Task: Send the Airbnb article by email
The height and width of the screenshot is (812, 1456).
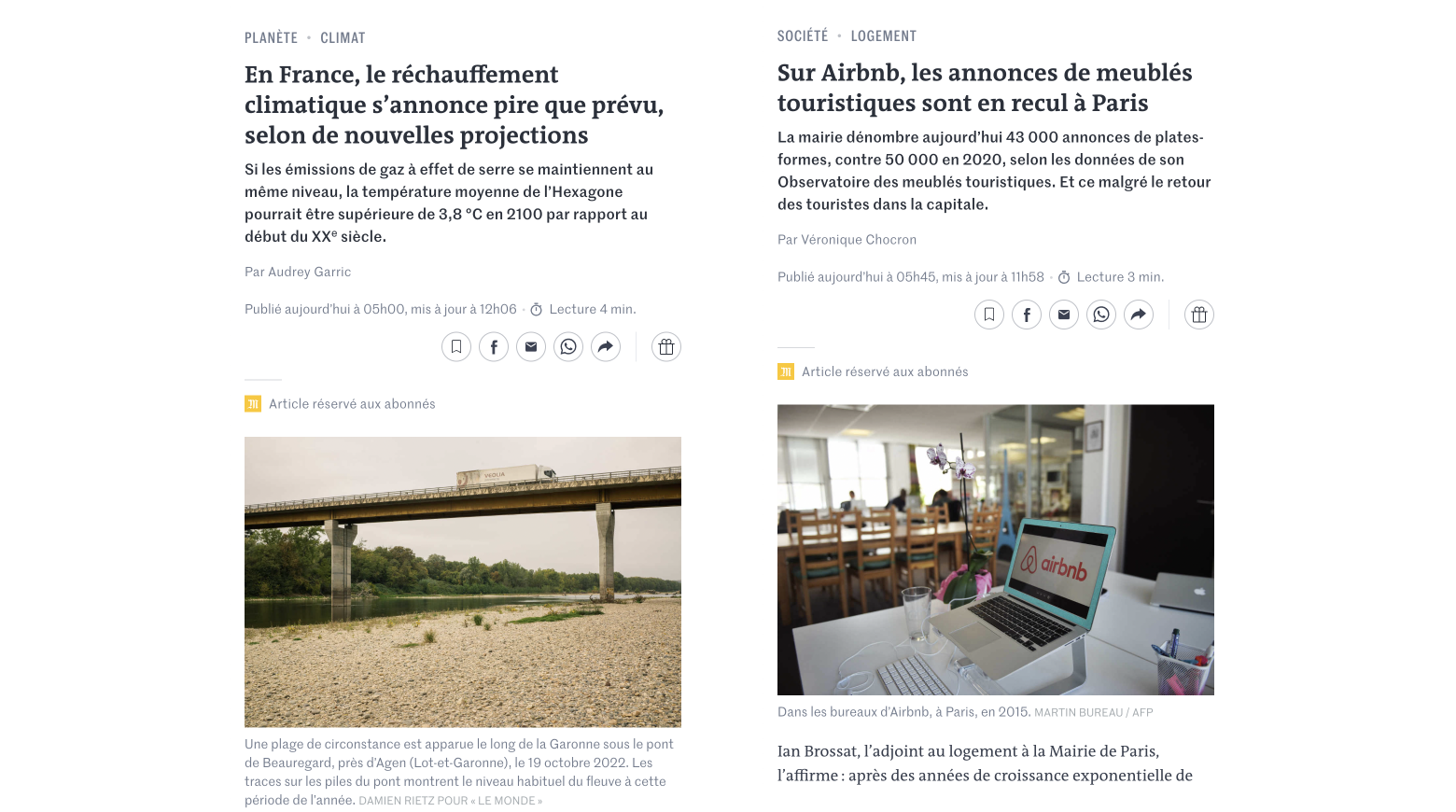Action: [1064, 315]
